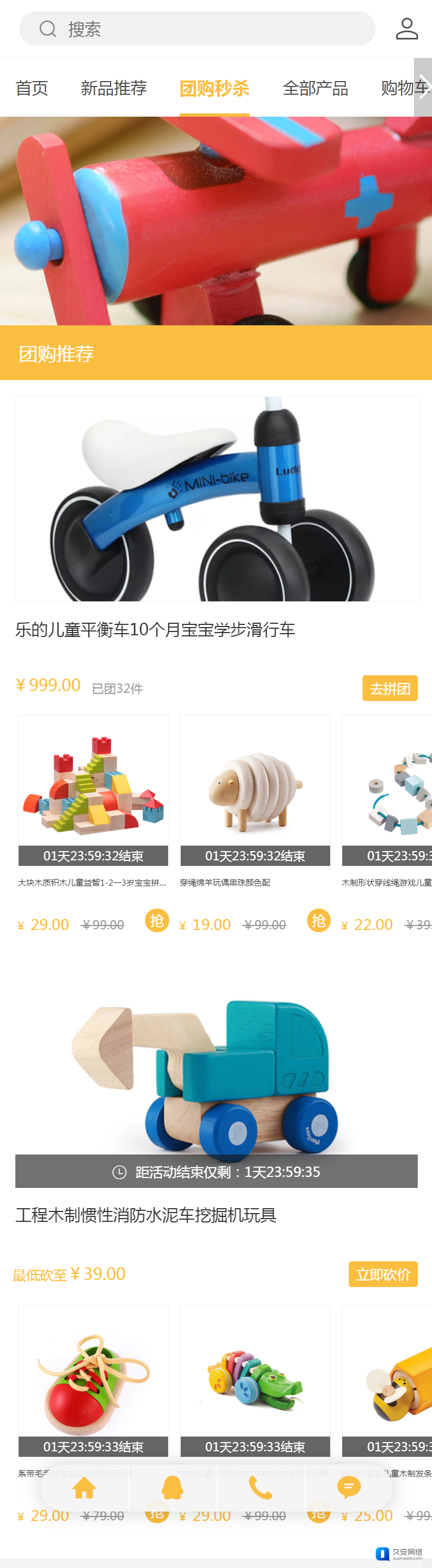Open the 搜索 search box

[197, 28]
